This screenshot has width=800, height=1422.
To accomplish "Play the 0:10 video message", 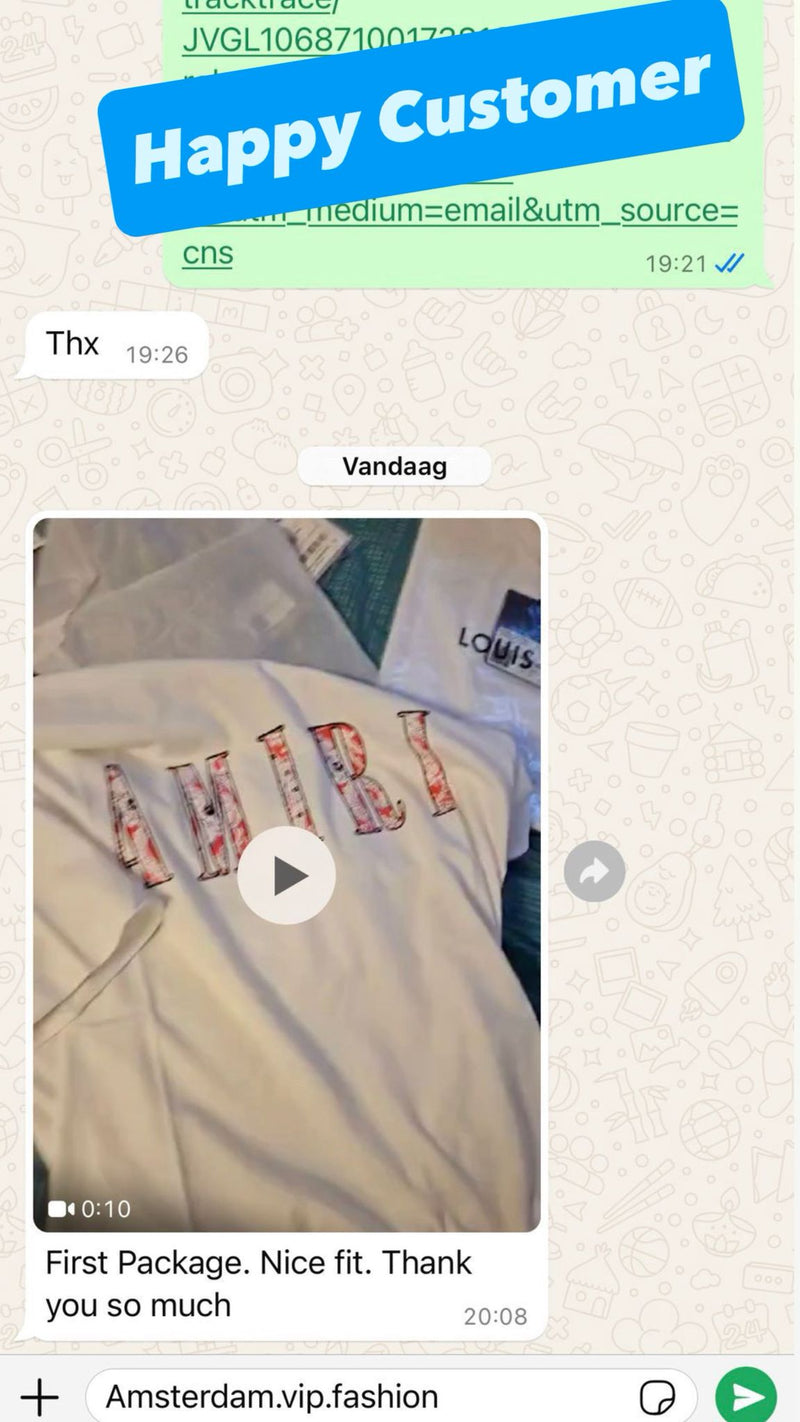I will tap(286, 876).
